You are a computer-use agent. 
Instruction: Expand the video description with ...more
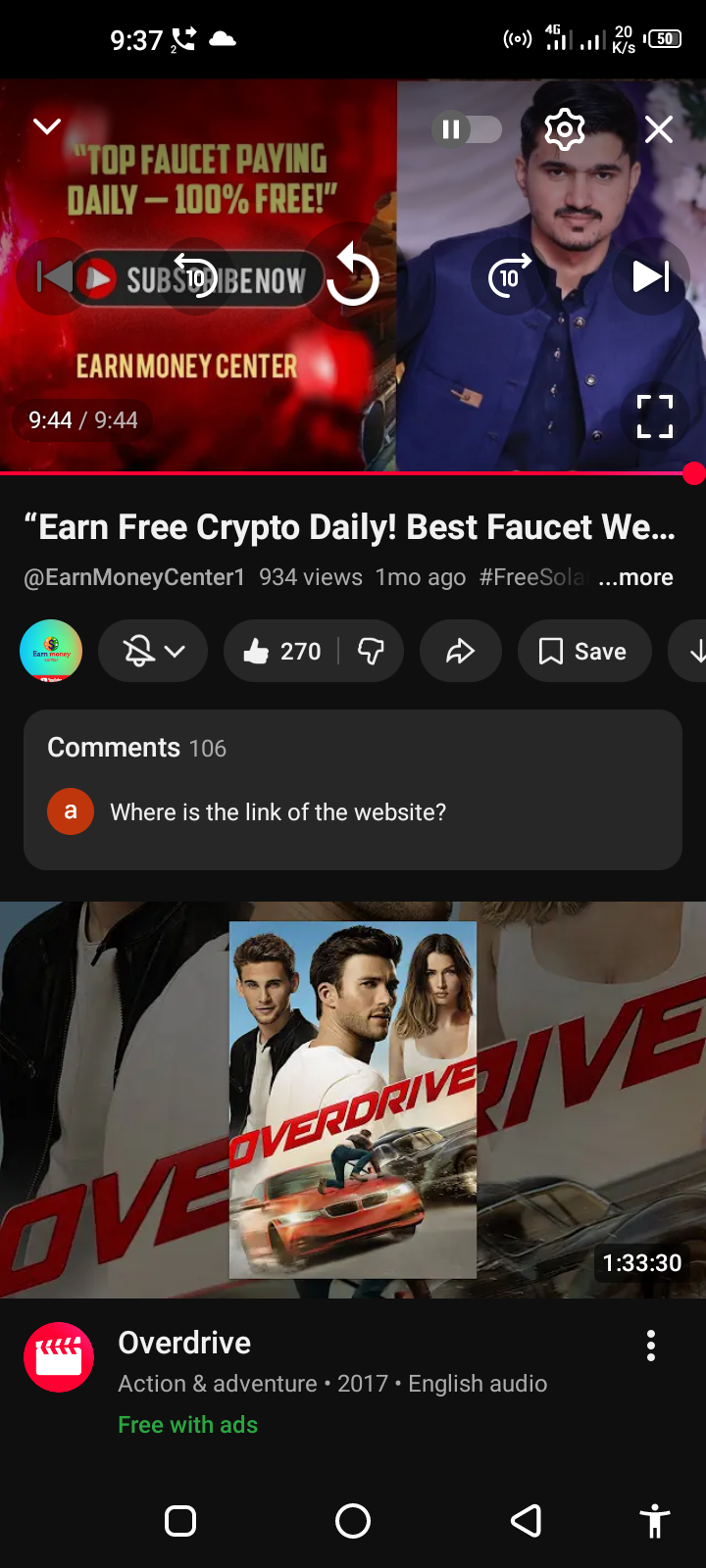click(635, 577)
